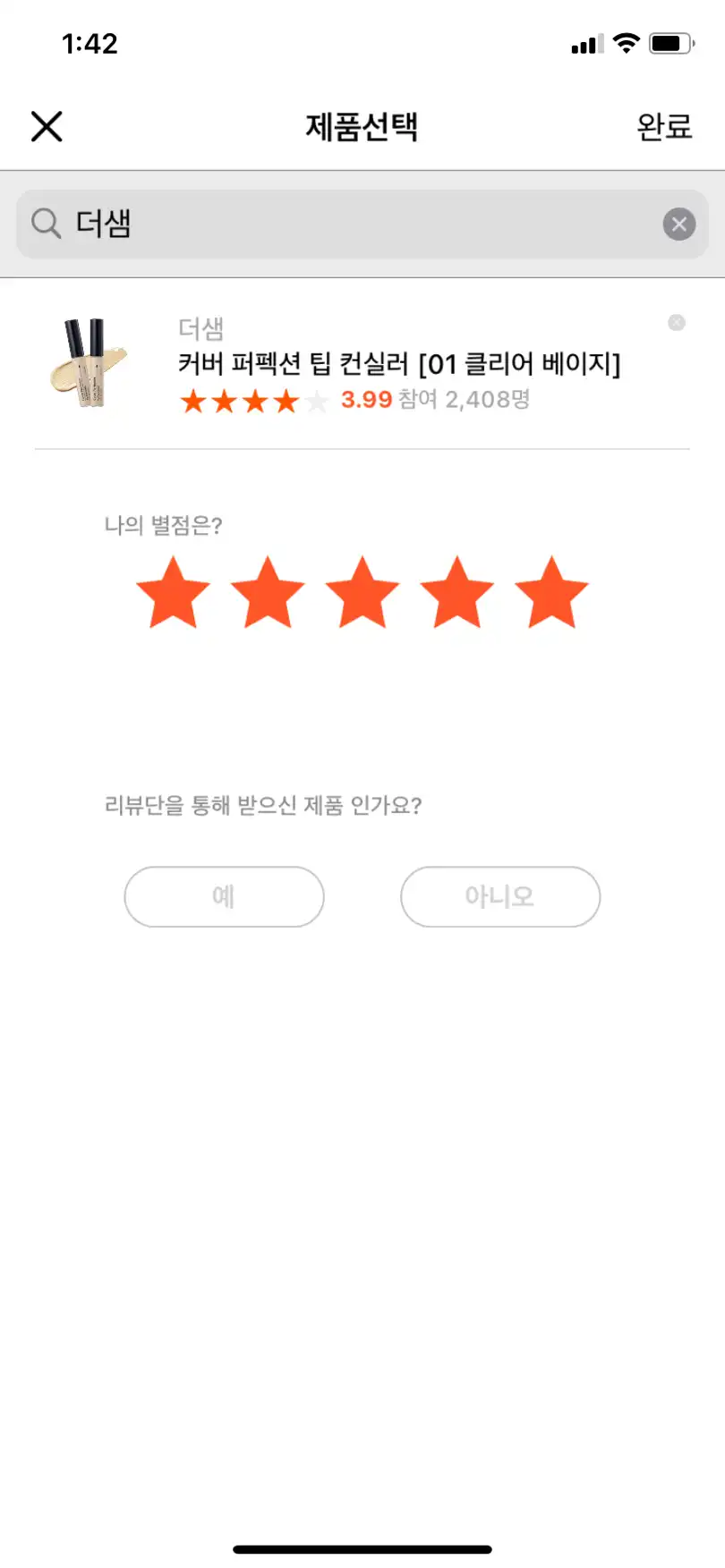This screenshot has width=725, height=1568.
Task: Select 예 for the reviewer product question
Action: (224, 896)
